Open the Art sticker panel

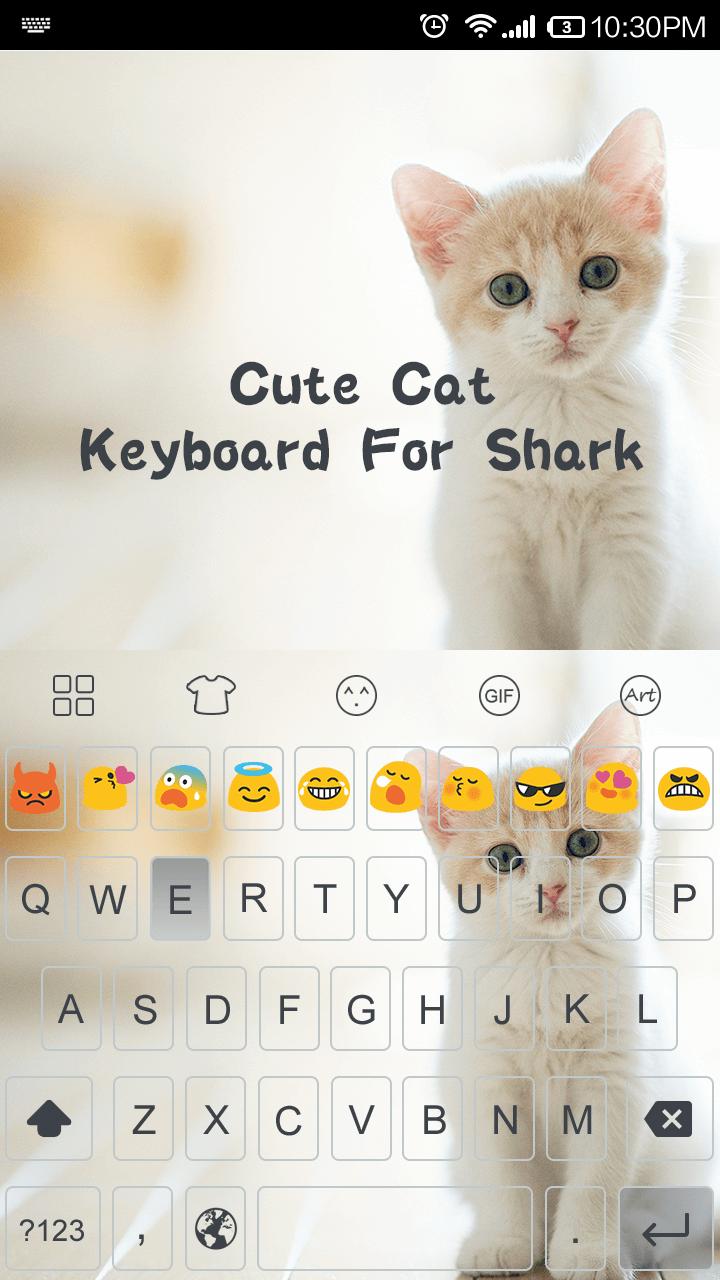641,695
